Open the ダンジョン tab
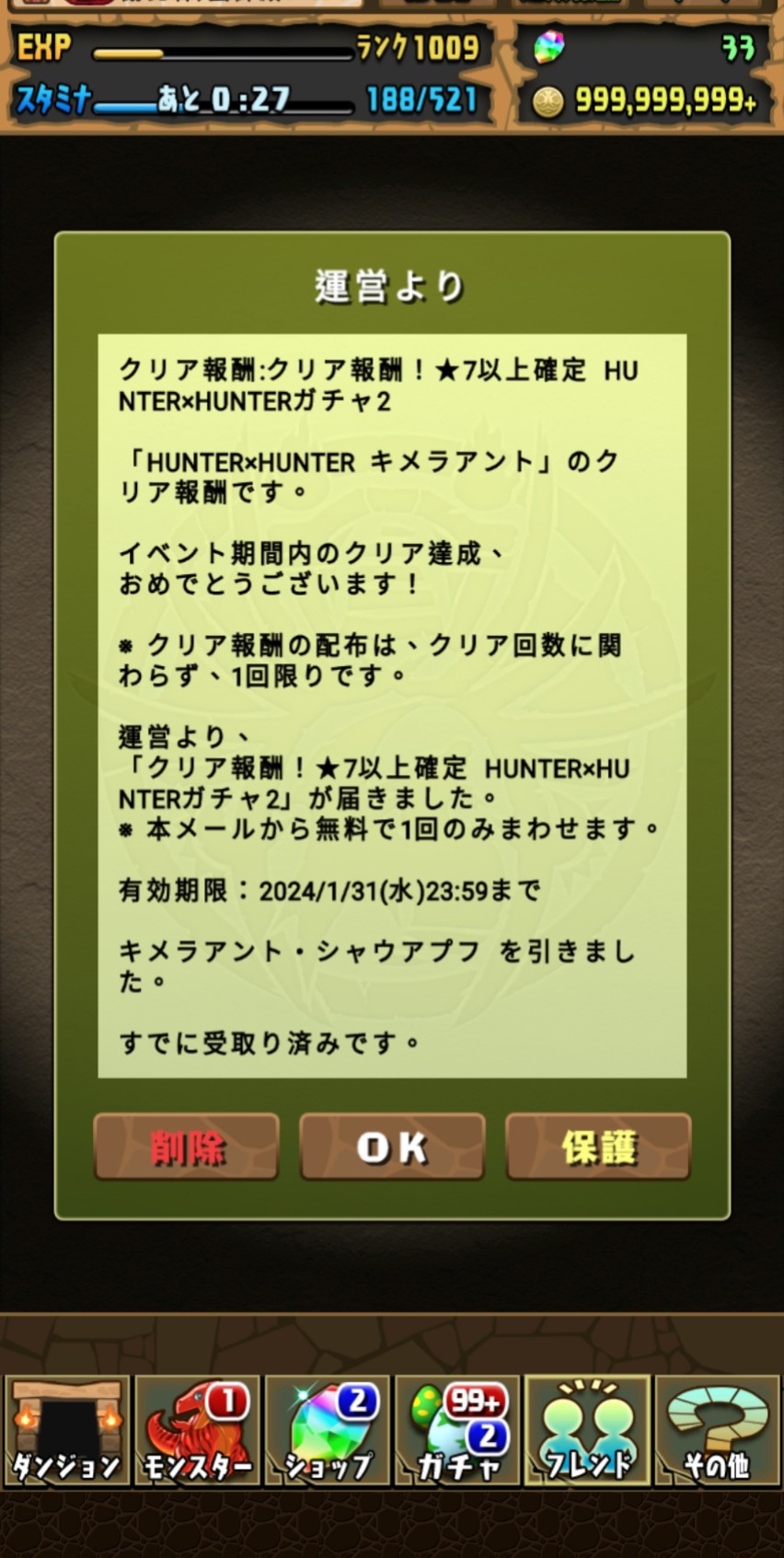The width and height of the screenshot is (784, 1558). click(x=66, y=1431)
